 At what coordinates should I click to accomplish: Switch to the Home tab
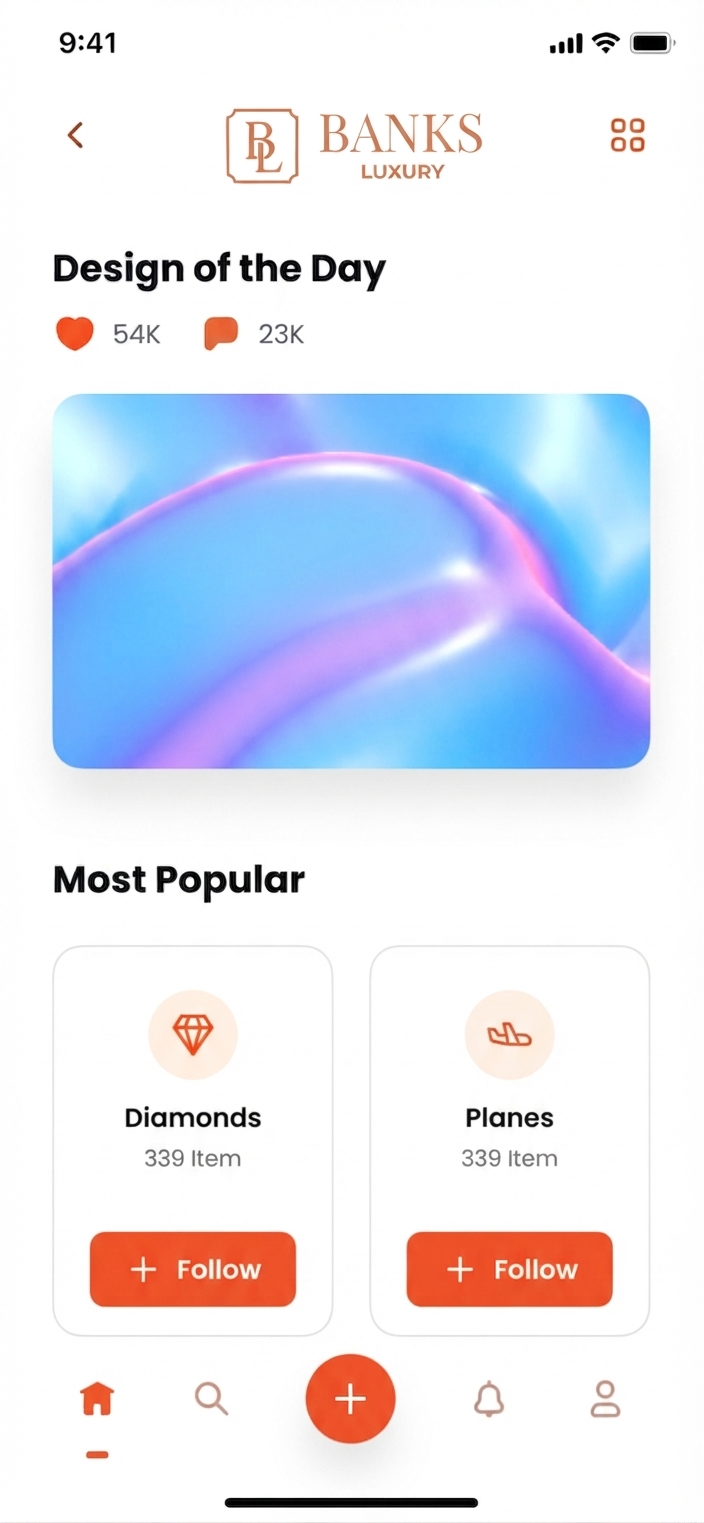pyautogui.click(x=97, y=1399)
